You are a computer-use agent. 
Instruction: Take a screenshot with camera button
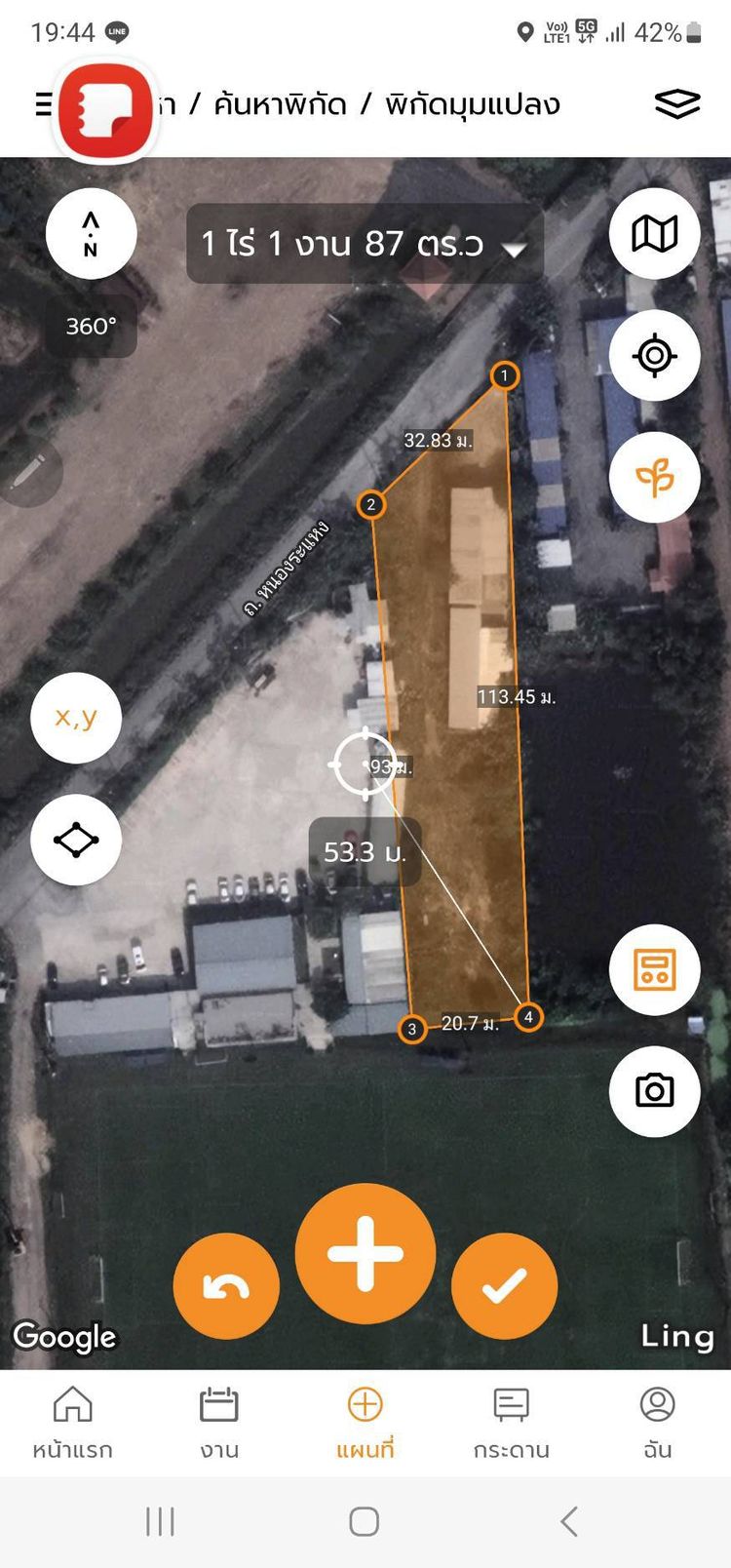pyautogui.click(x=654, y=1091)
